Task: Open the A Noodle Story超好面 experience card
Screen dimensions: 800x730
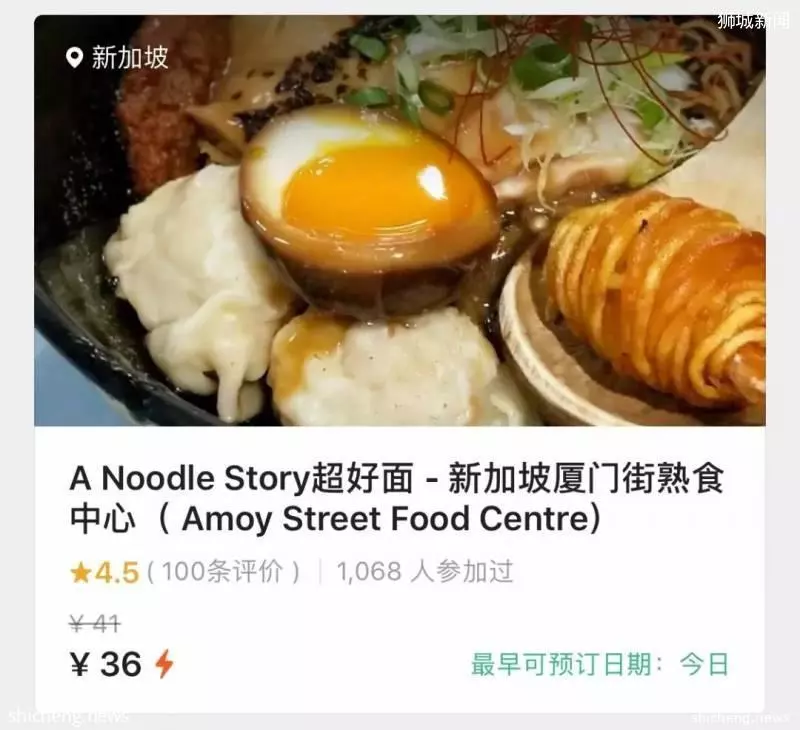Action: (397, 499)
